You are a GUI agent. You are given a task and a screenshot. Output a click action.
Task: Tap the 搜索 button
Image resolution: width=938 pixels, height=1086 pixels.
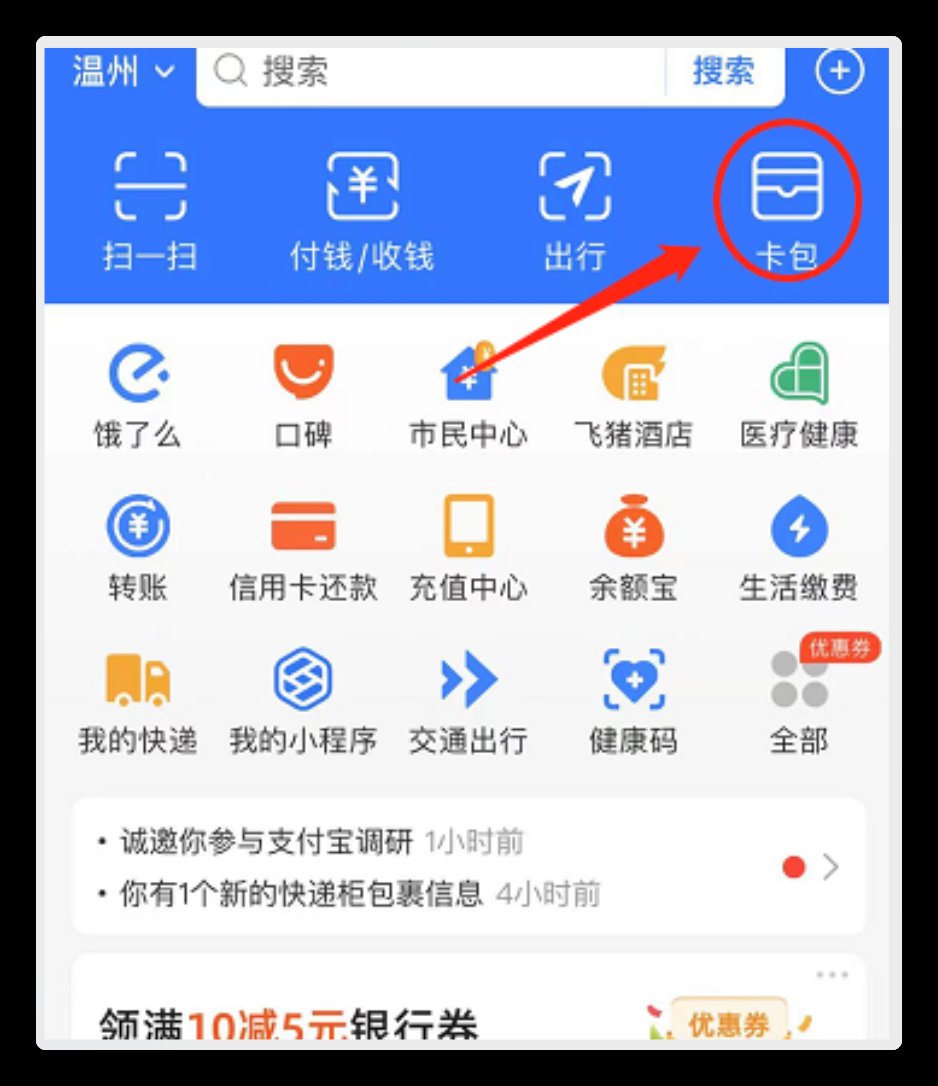723,71
